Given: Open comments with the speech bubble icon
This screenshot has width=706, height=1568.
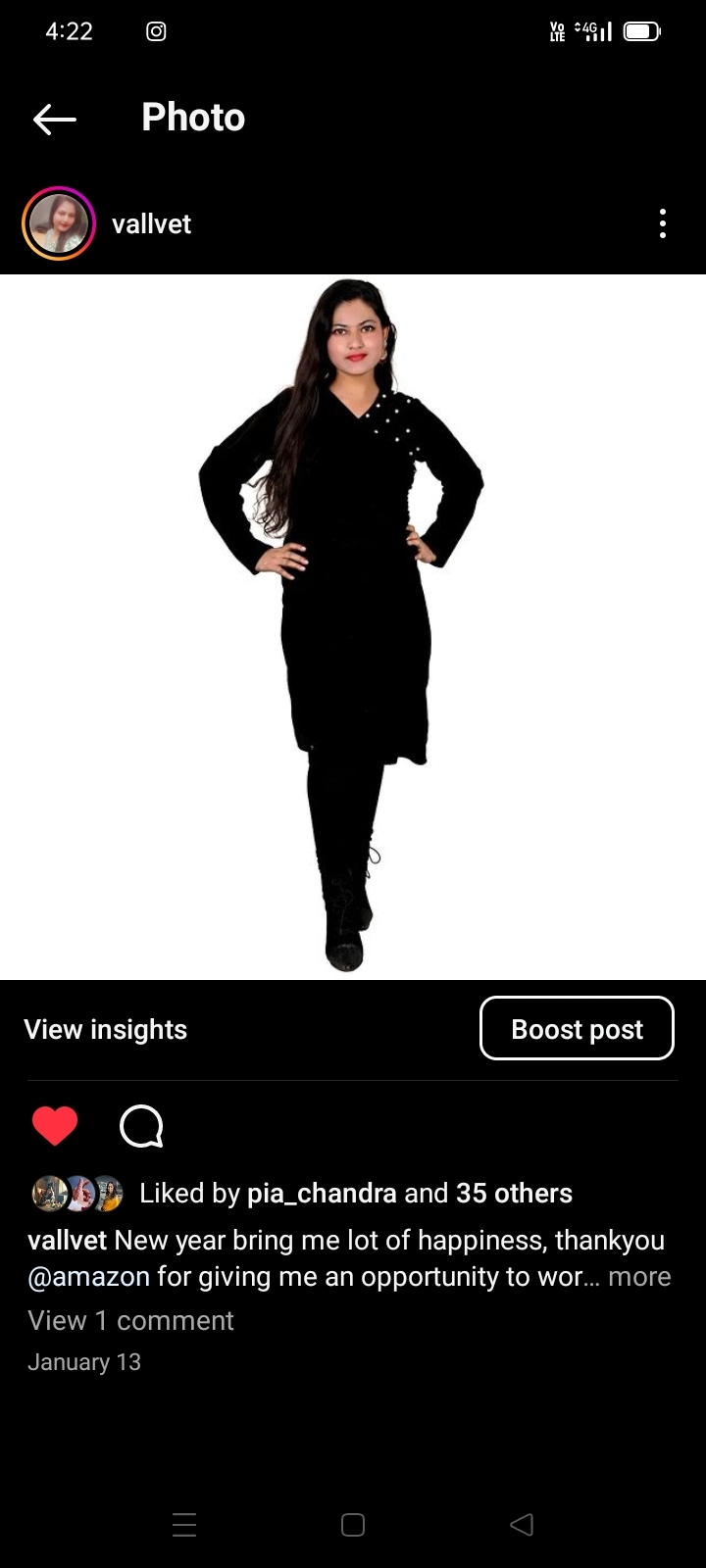Looking at the screenshot, I should pyautogui.click(x=141, y=1125).
